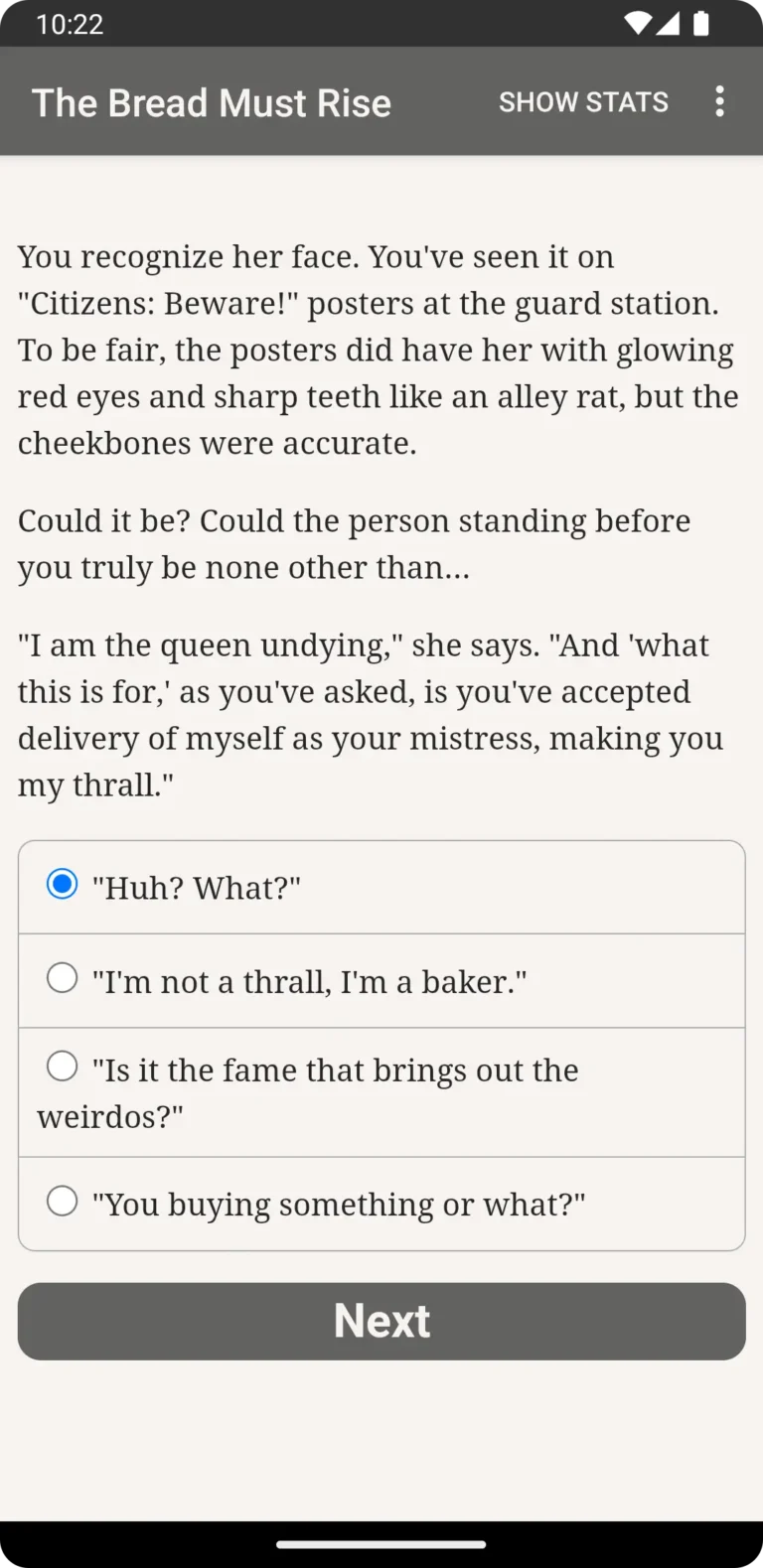Open the overflow menu
This screenshot has height=1568, width=763.
[x=719, y=101]
